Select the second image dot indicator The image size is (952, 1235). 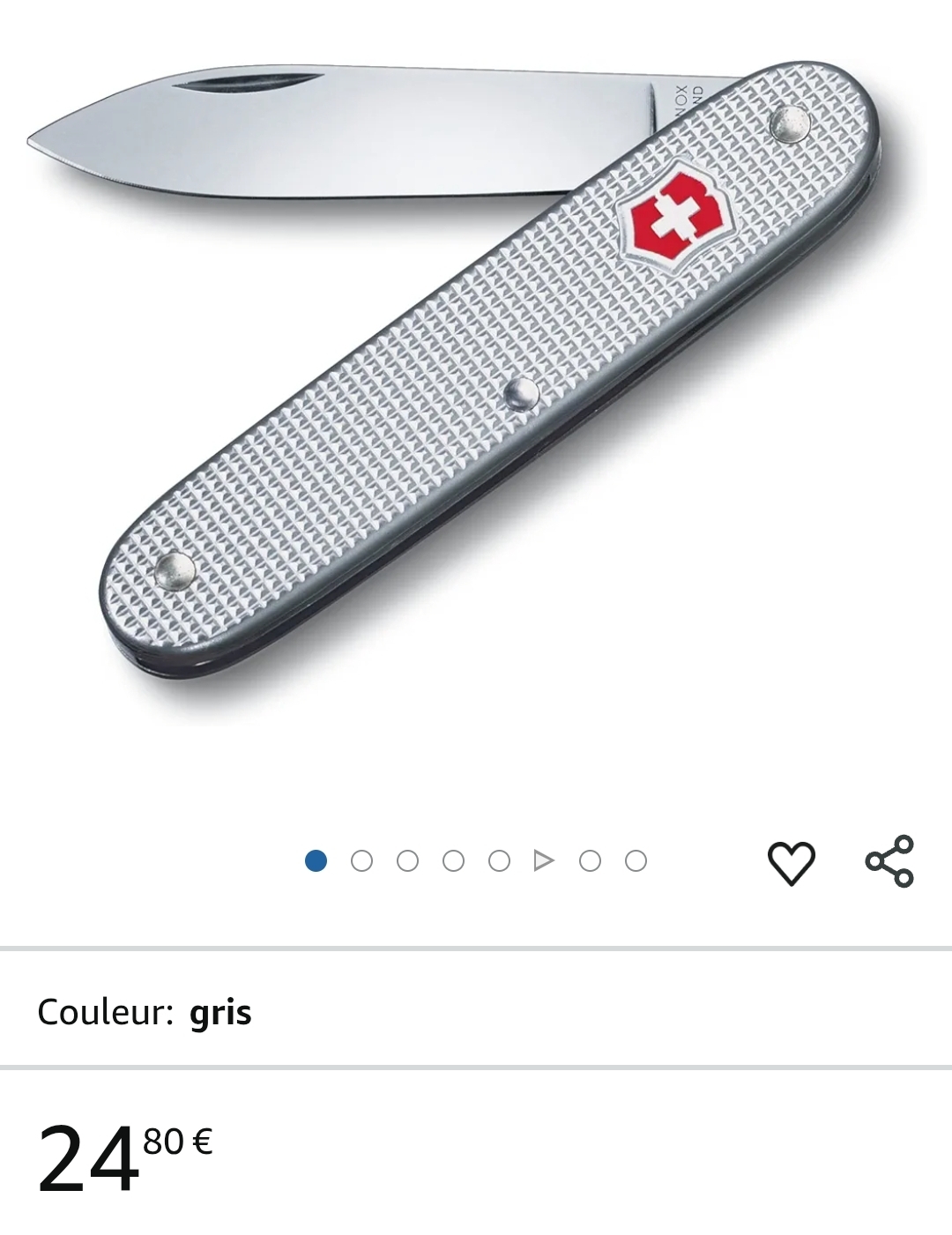pyautogui.click(x=361, y=860)
